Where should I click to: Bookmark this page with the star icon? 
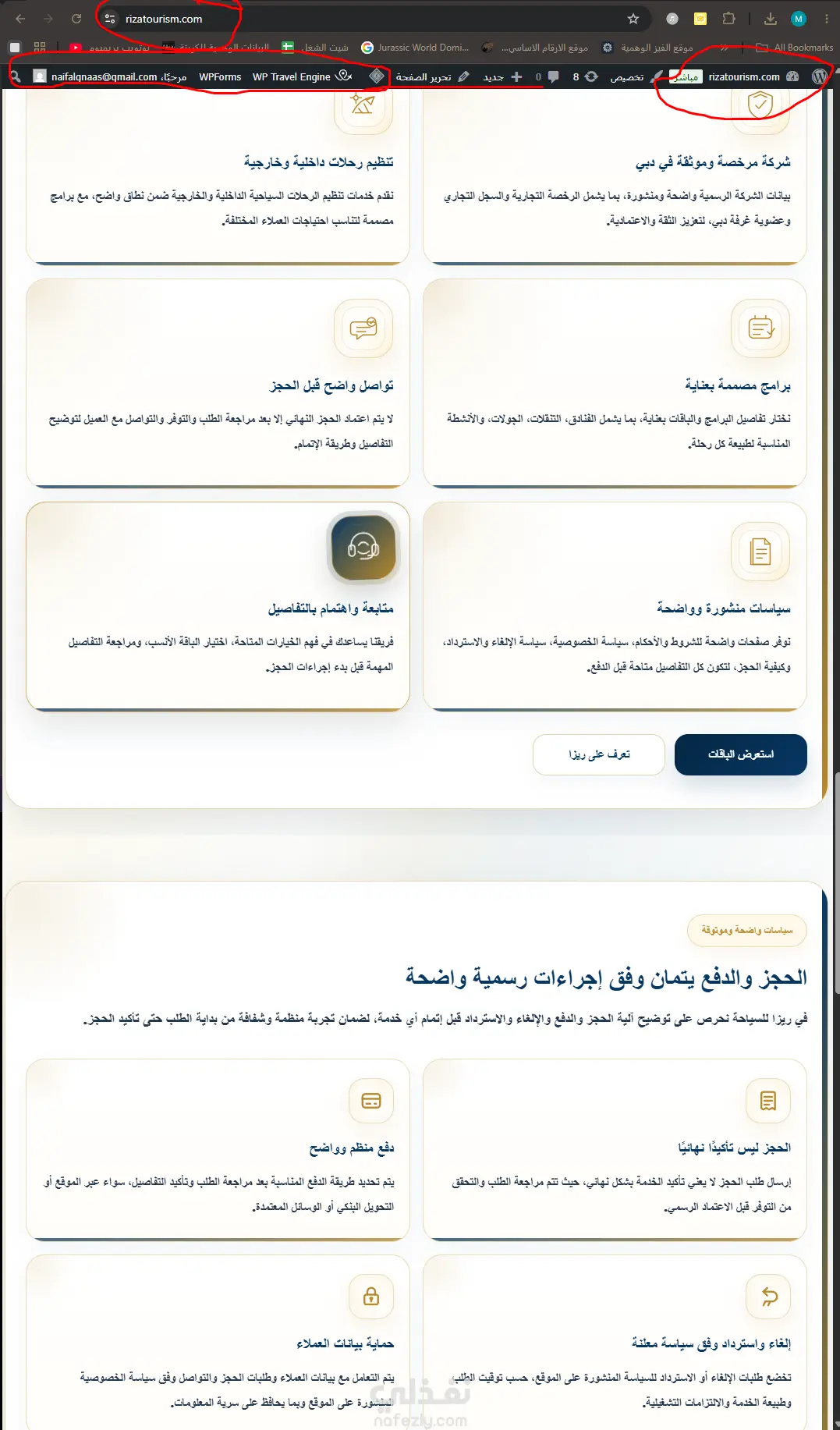coord(633,19)
